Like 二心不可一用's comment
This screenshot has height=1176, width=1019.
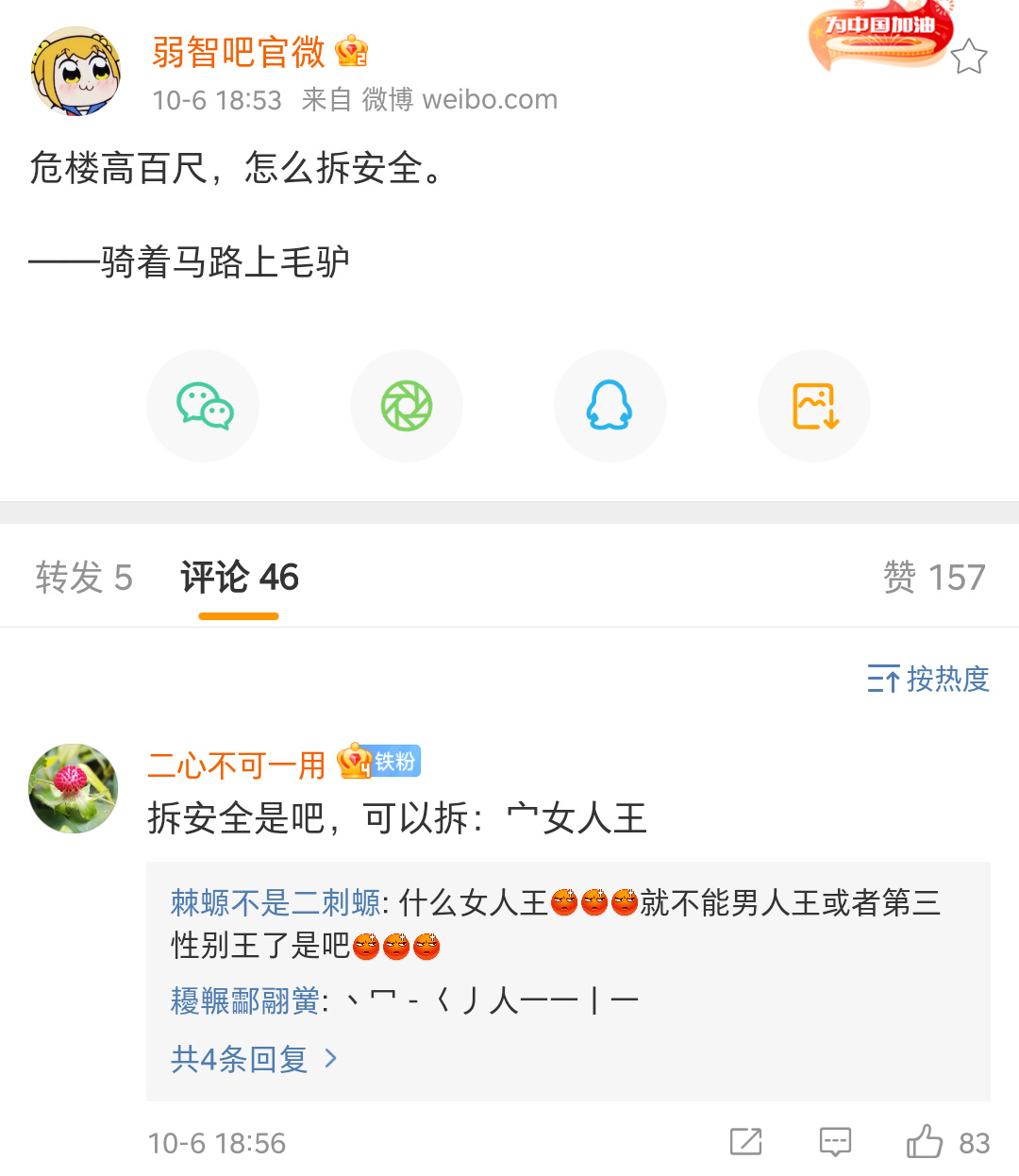click(926, 1142)
